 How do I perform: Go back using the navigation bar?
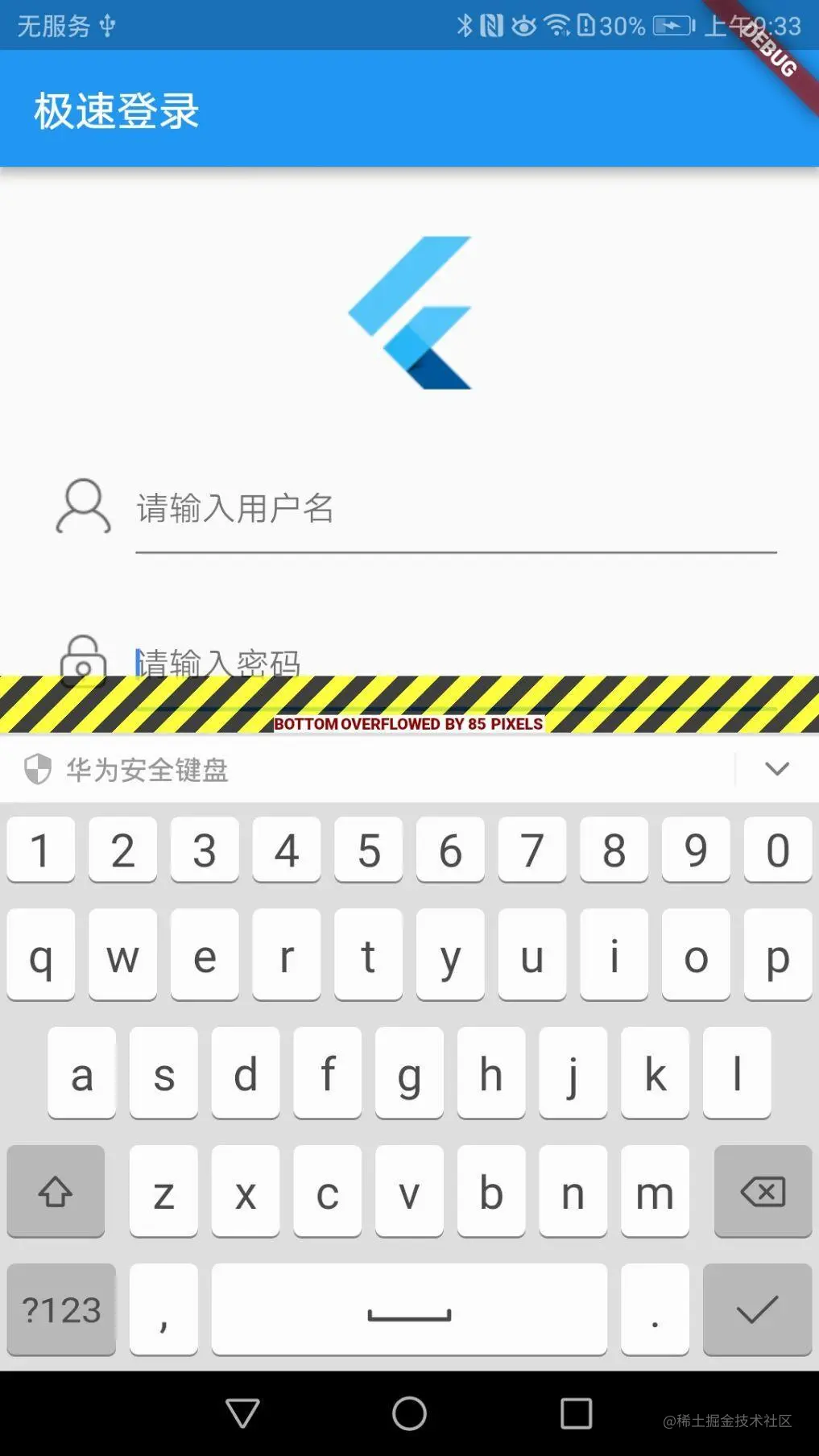(242, 1413)
